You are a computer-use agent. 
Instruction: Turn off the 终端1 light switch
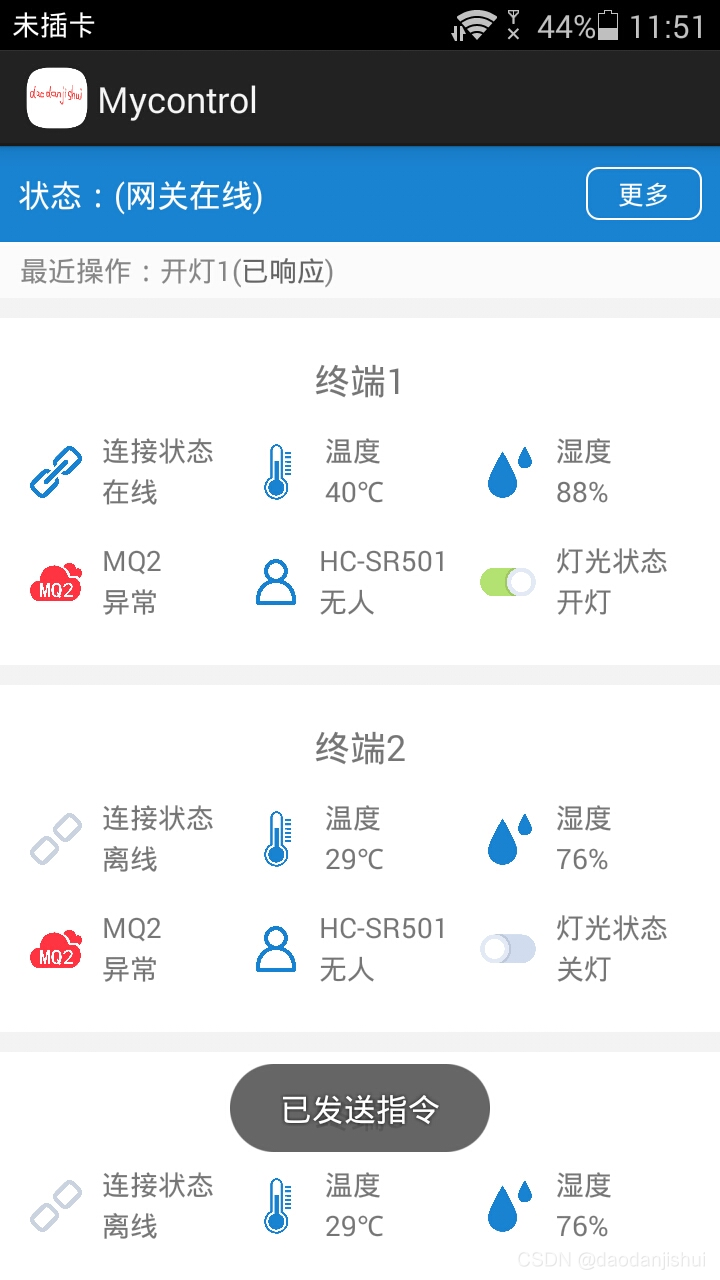(x=508, y=582)
